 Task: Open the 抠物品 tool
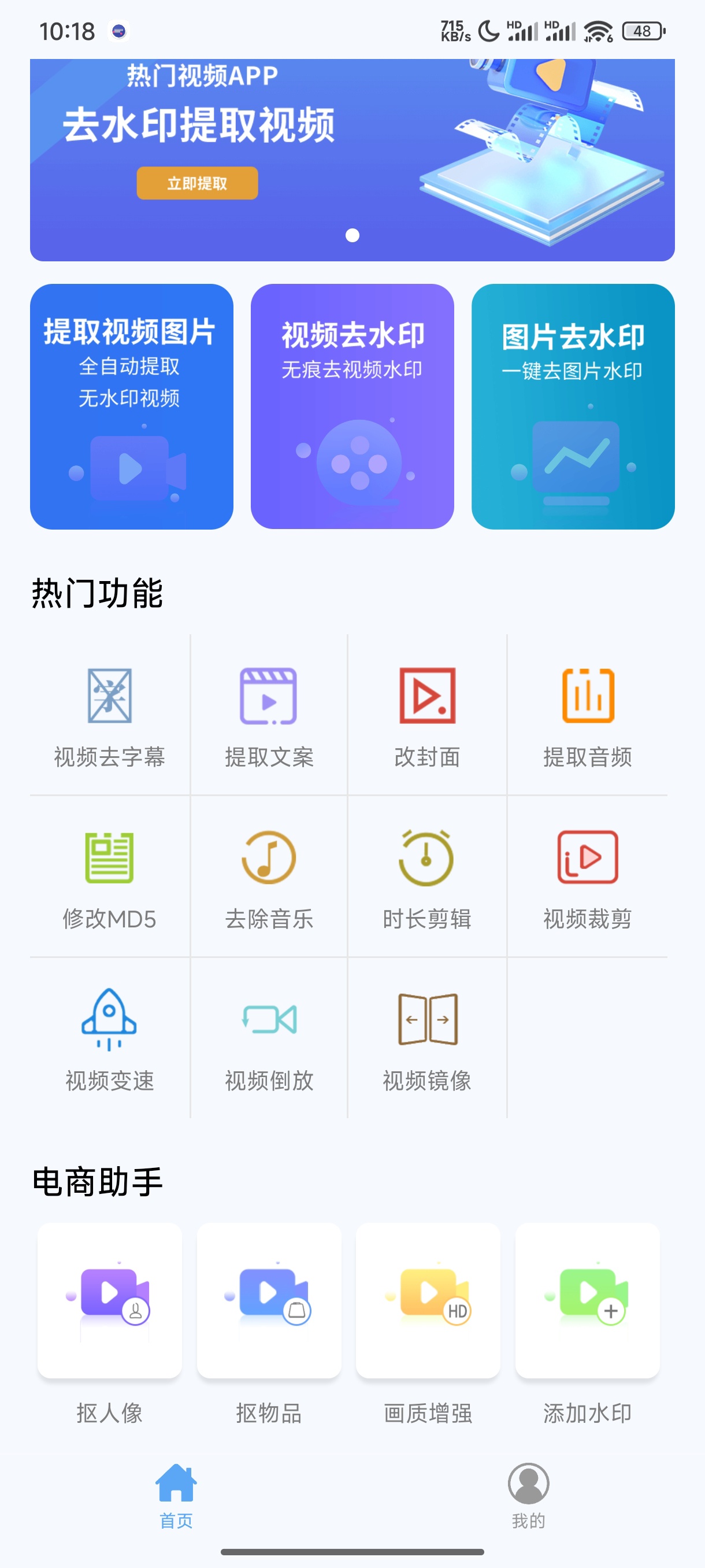click(x=269, y=1325)
